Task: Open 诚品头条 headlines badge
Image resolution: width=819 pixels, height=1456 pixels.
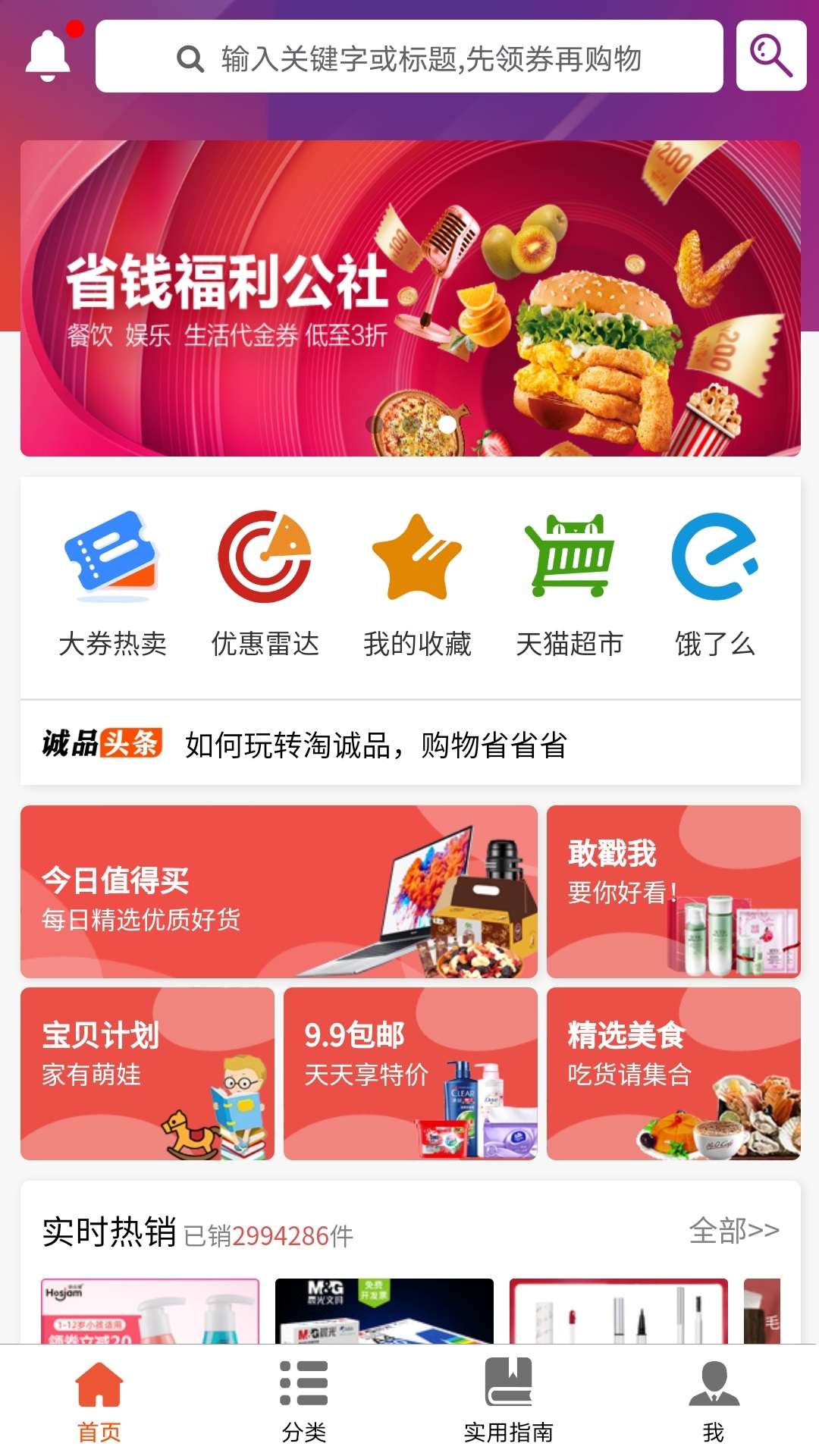Action: [99, 746]
